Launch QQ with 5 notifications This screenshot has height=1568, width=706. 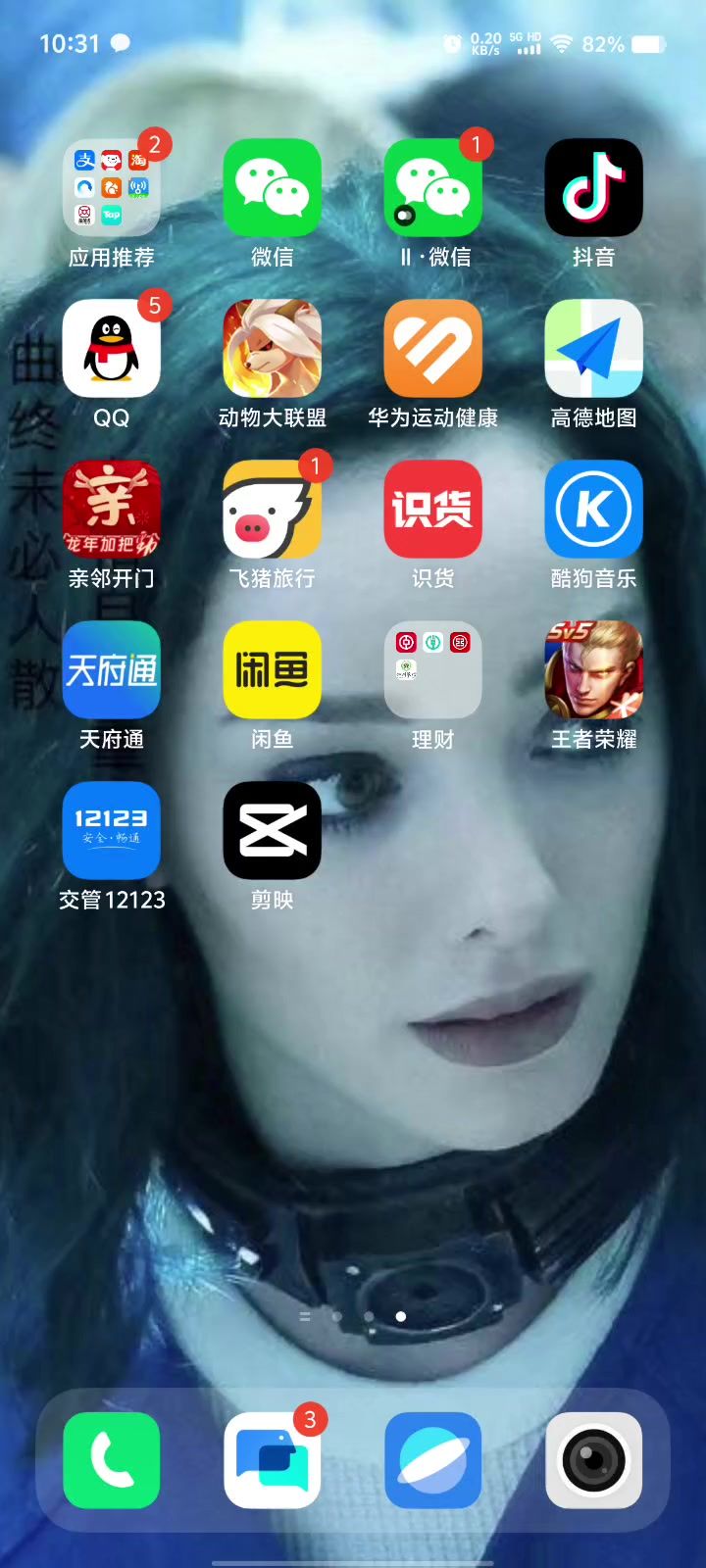(x=111, y=348)
